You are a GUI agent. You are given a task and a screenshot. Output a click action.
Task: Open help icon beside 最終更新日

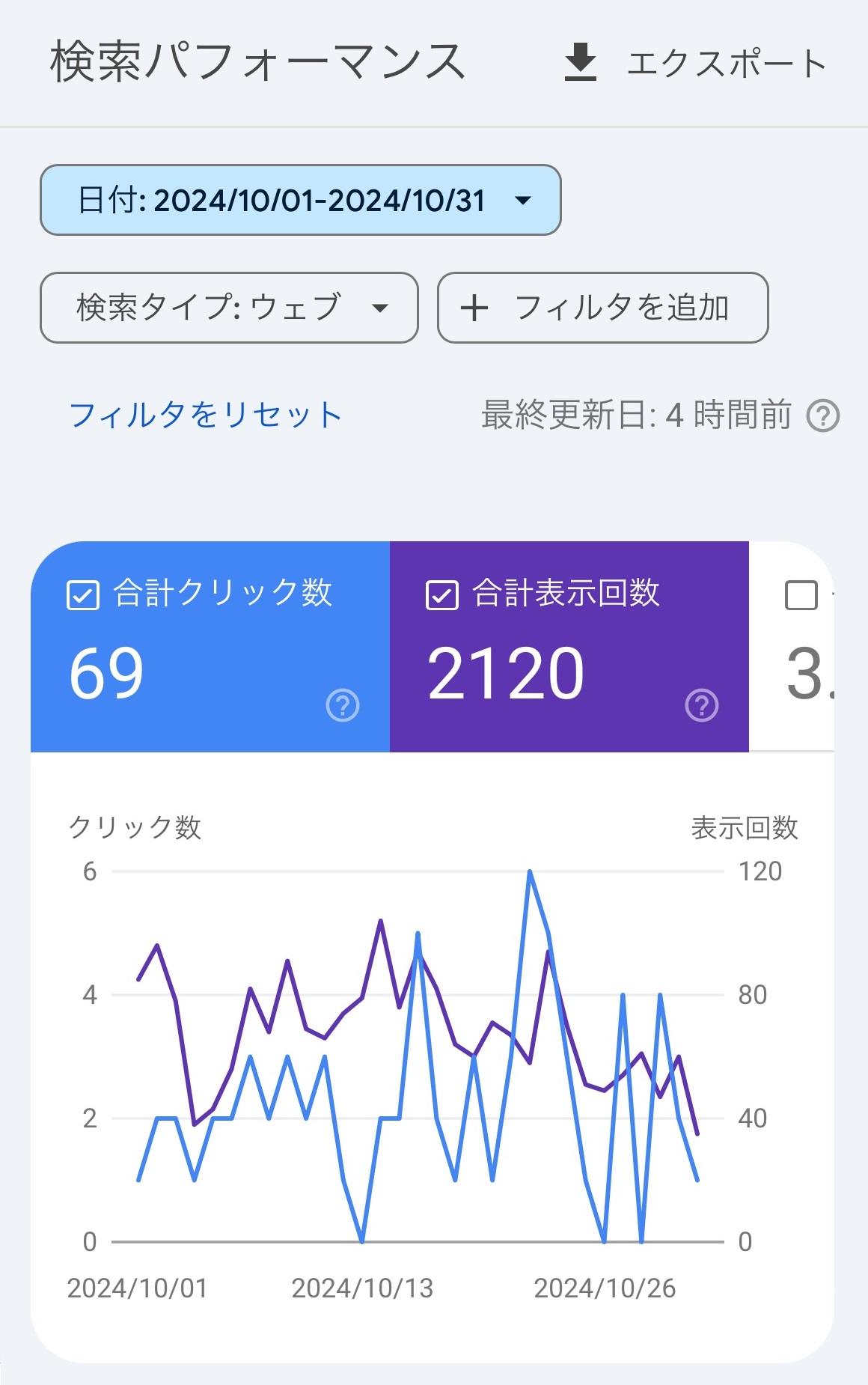coord(823,416)
